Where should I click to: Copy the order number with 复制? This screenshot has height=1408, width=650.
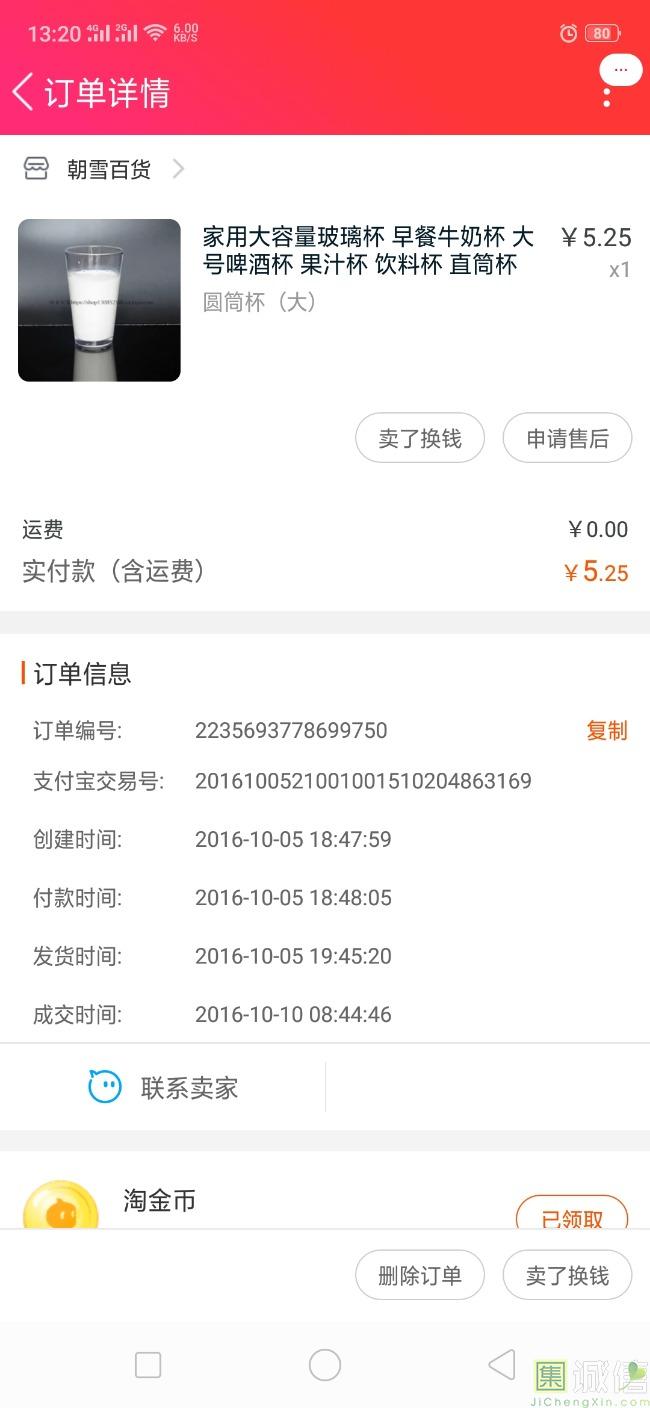pos(606,731)
